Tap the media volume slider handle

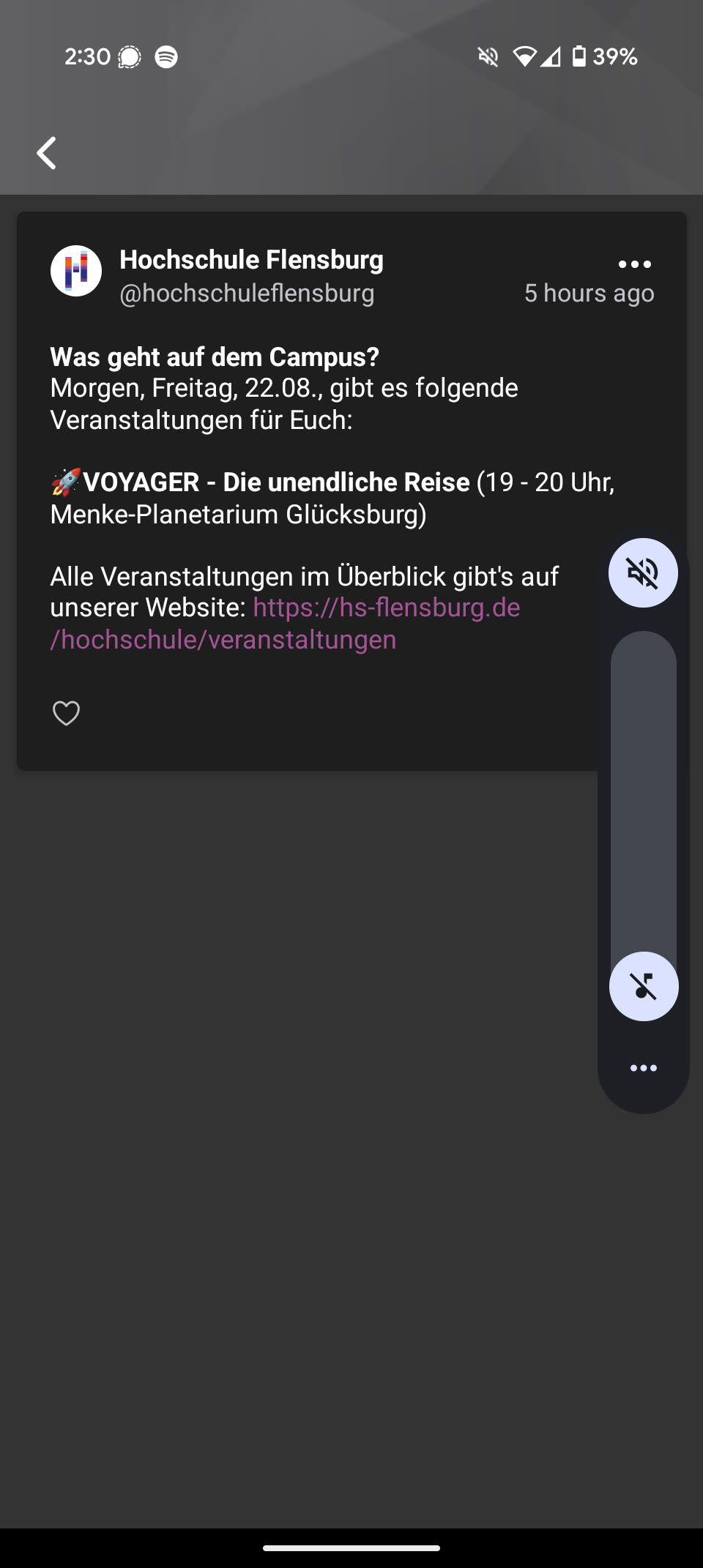tap(643, 986)
